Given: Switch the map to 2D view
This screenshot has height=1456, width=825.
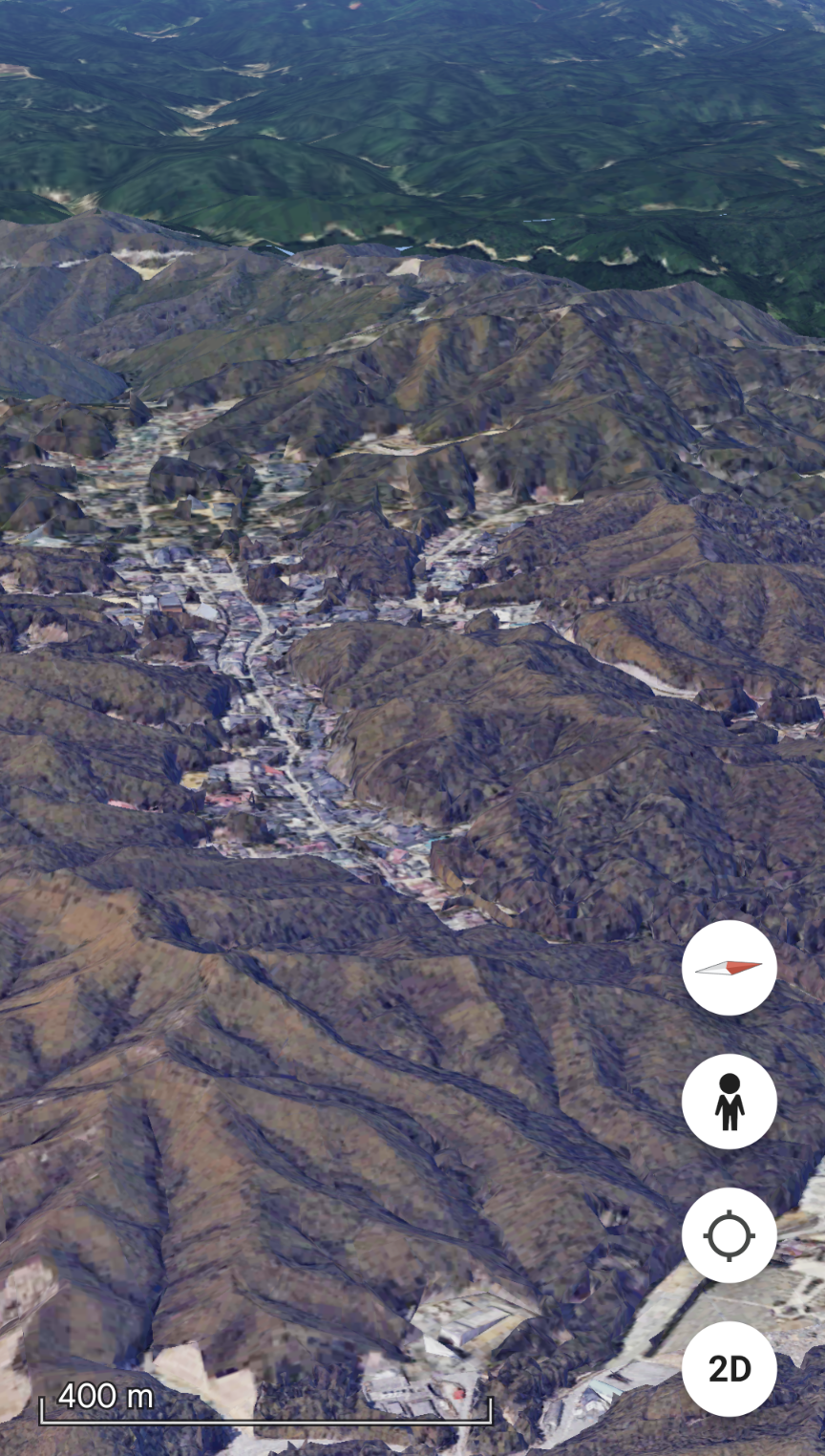Looking at the screenshot, I should tap(729, 1368).
